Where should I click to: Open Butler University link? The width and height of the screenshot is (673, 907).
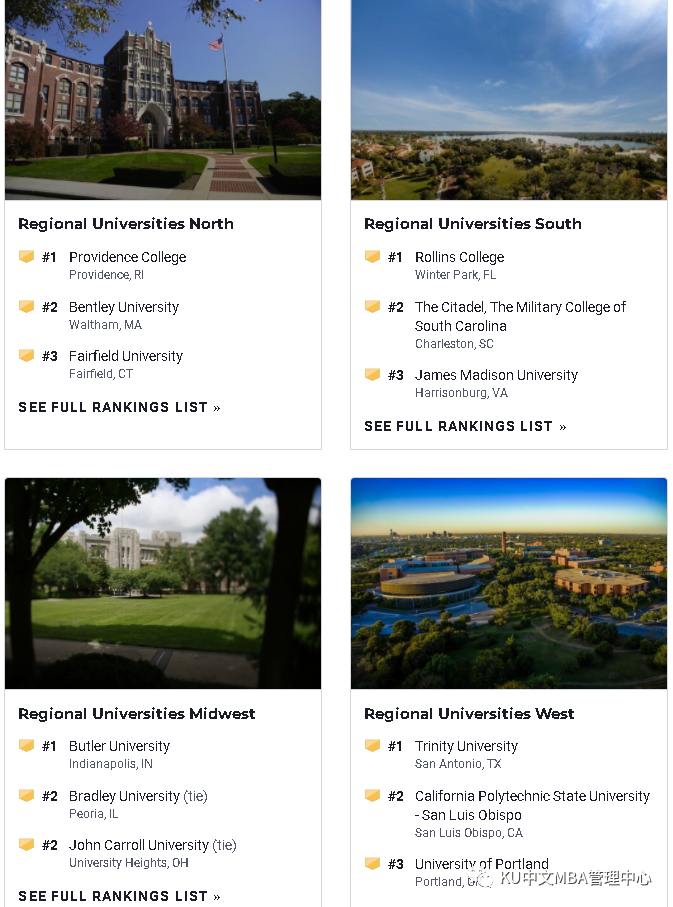[x=119, y=746]
